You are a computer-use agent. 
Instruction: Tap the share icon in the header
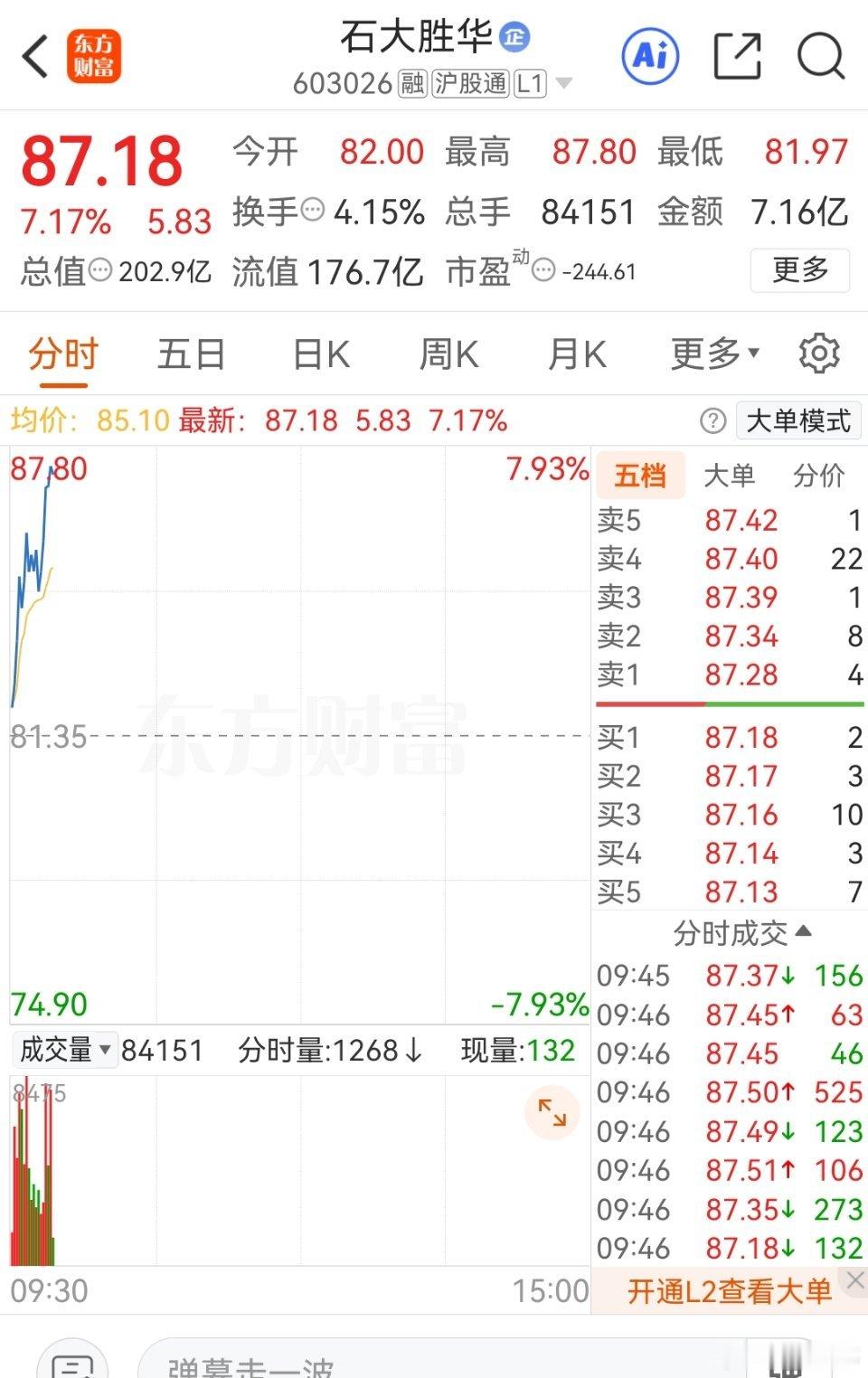(739, 55)
